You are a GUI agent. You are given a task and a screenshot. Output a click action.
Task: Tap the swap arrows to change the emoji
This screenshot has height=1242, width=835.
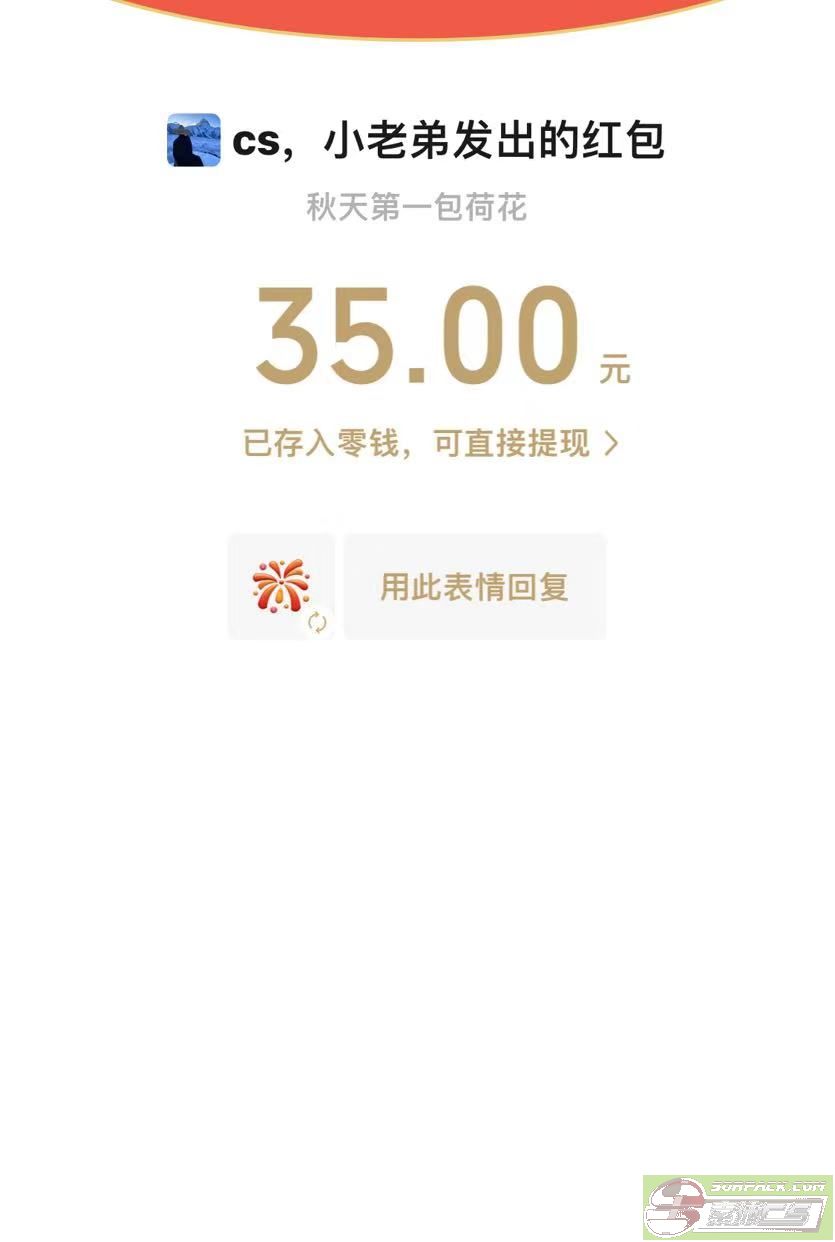318,622
